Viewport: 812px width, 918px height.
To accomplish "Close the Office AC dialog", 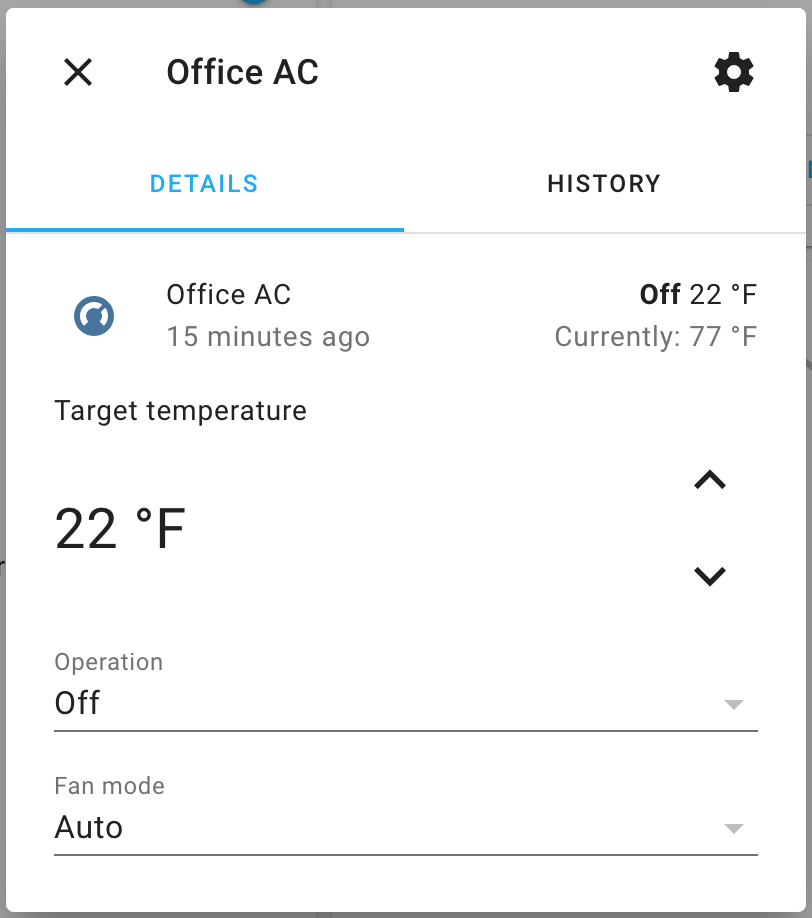I will [x=77, y=73].
